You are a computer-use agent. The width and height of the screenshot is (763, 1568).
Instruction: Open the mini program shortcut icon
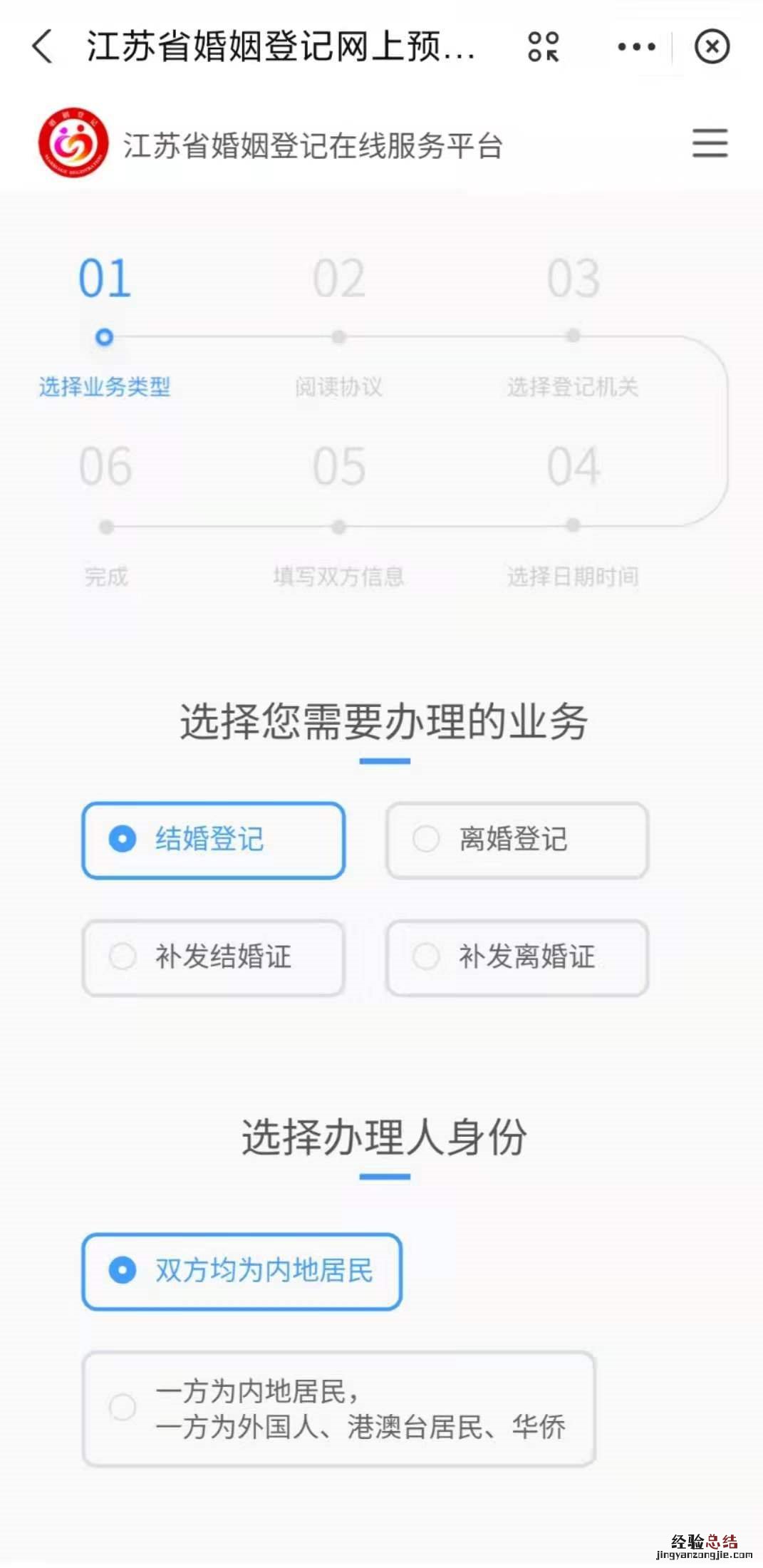[544, 47]
